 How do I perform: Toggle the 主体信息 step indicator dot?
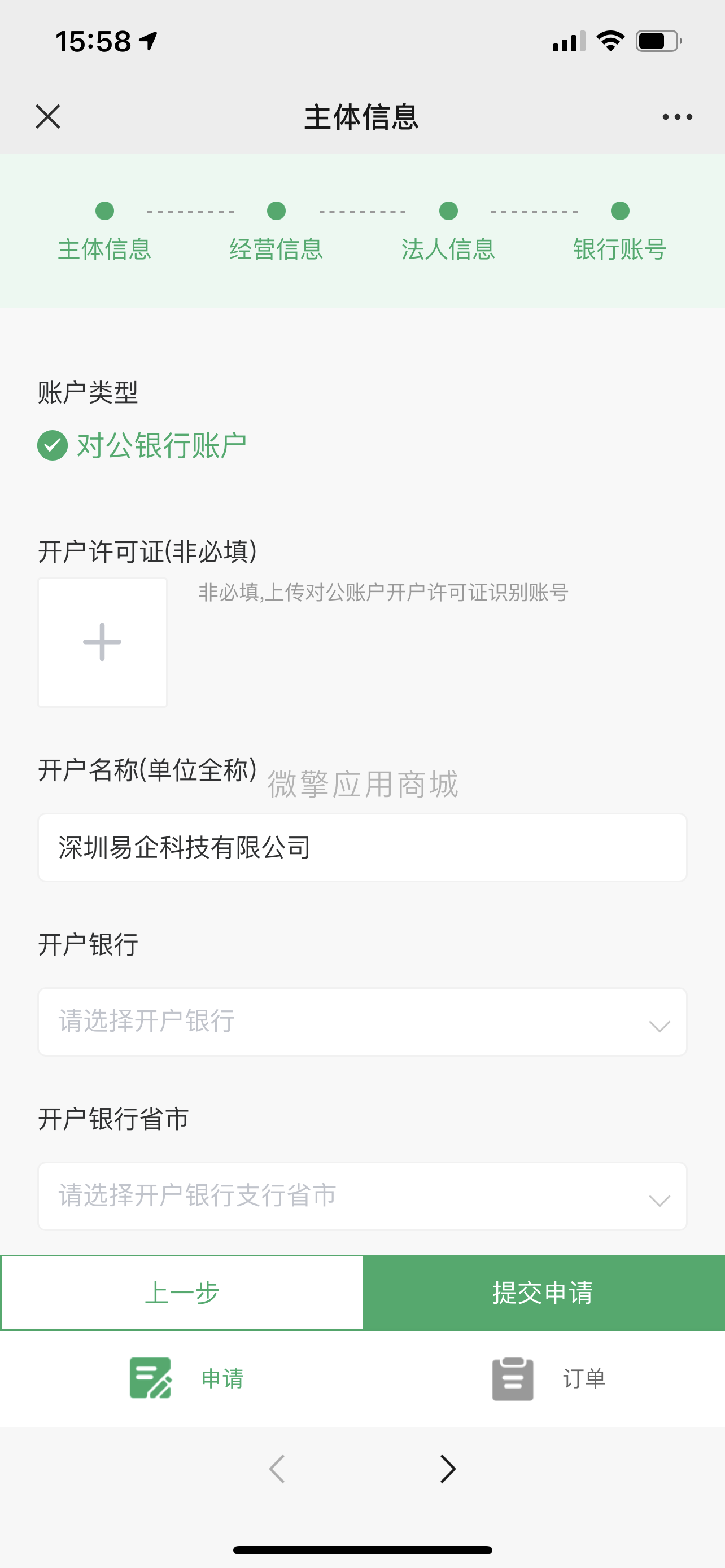[x=104, y=211]
